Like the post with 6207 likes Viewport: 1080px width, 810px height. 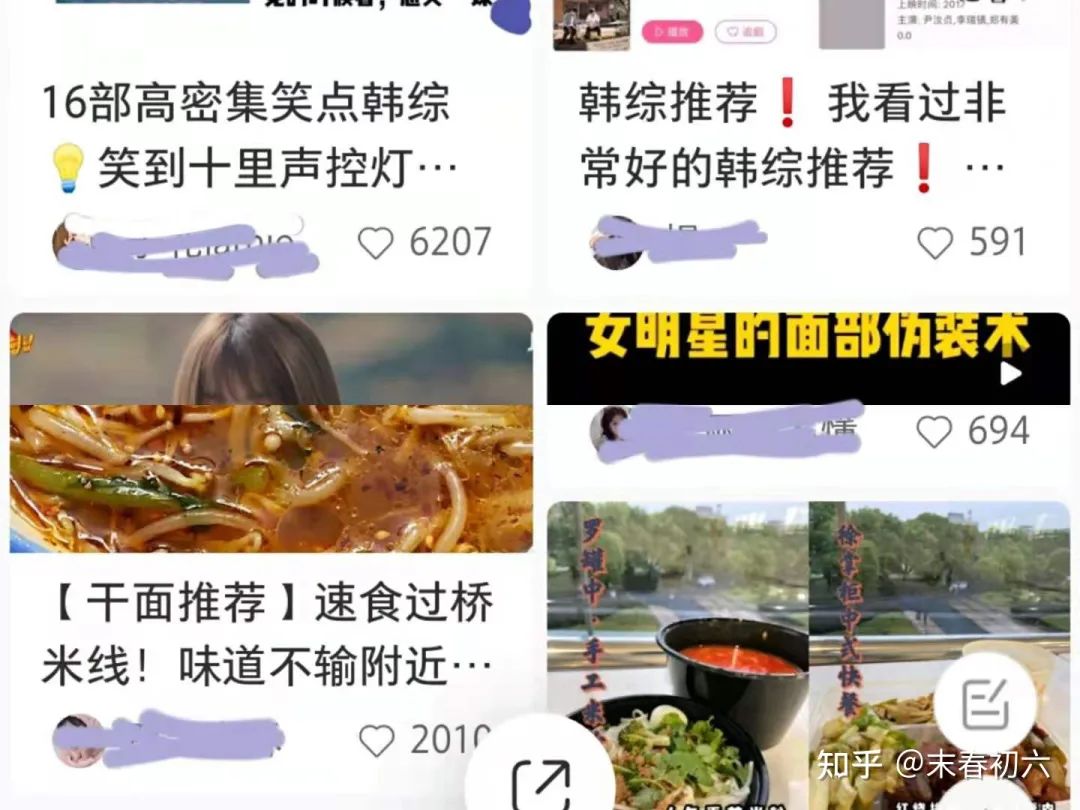[x=376, y=243]
